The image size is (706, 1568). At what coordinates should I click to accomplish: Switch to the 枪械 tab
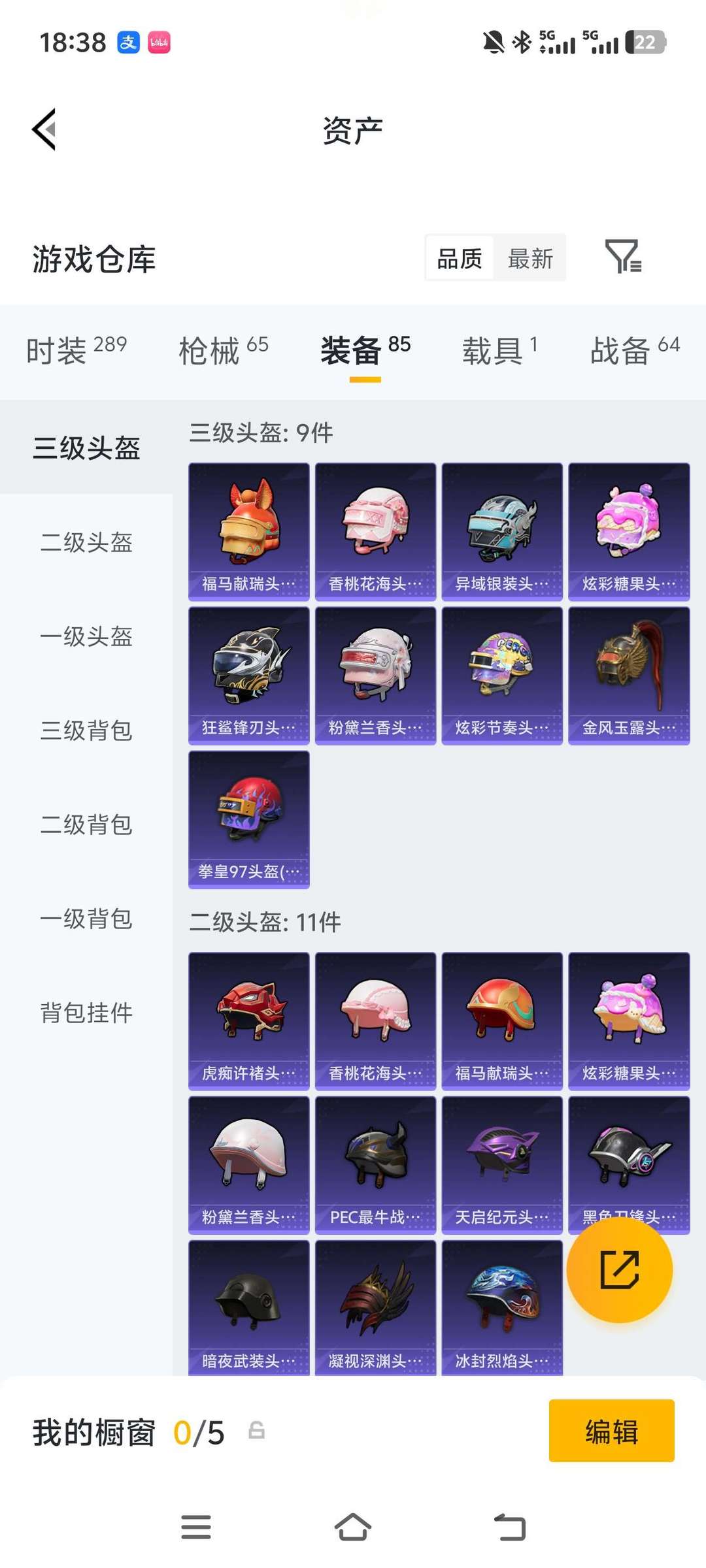coord(224,350)
